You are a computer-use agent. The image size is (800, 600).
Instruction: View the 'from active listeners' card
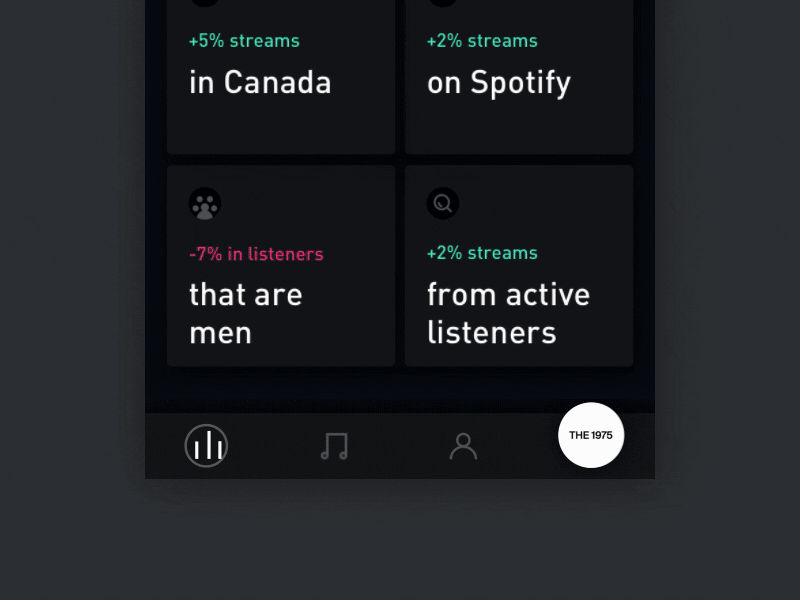pos(519,266)
